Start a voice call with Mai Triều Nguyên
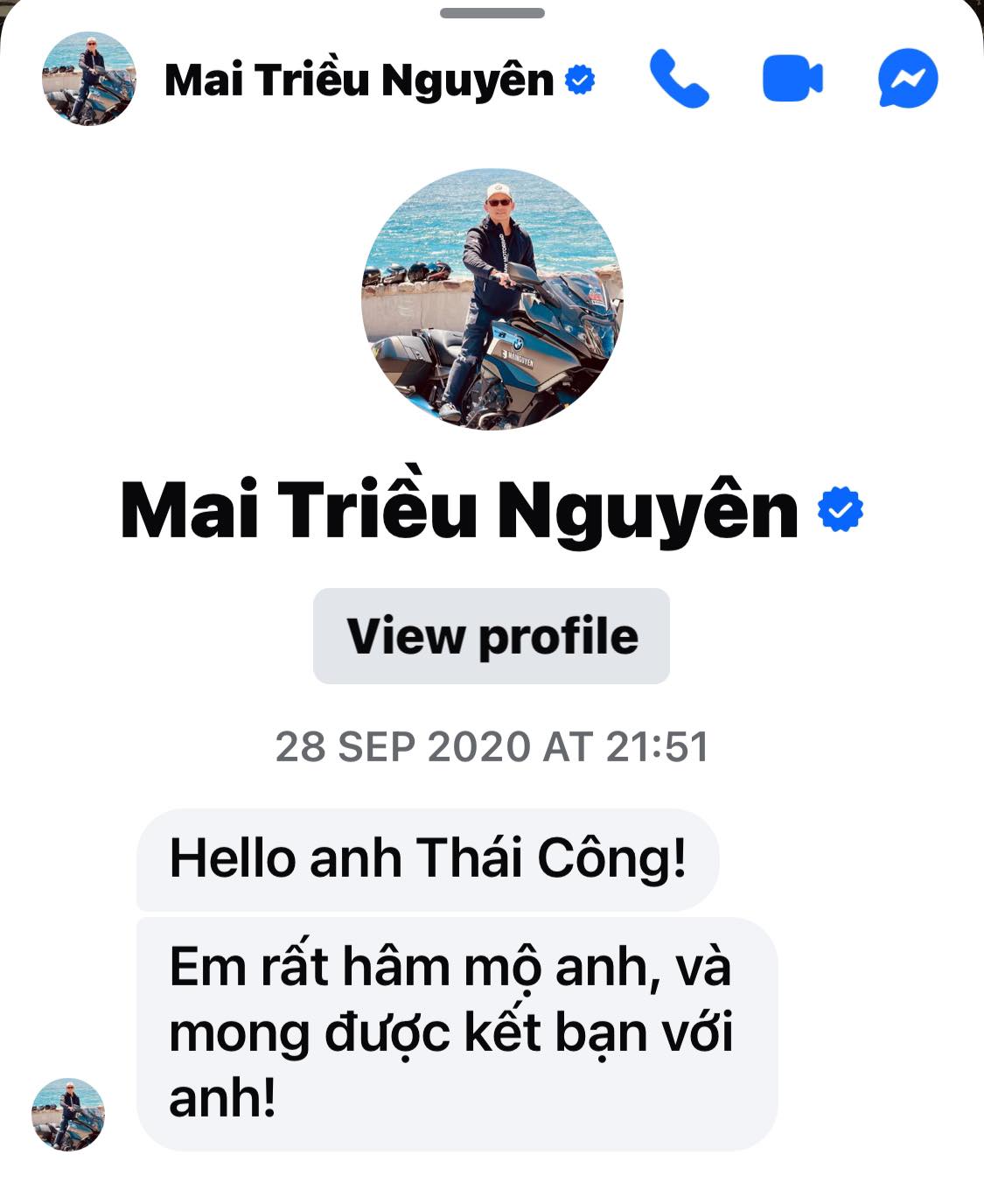This screenshot has width=984, height=1204. pos(679,80)
